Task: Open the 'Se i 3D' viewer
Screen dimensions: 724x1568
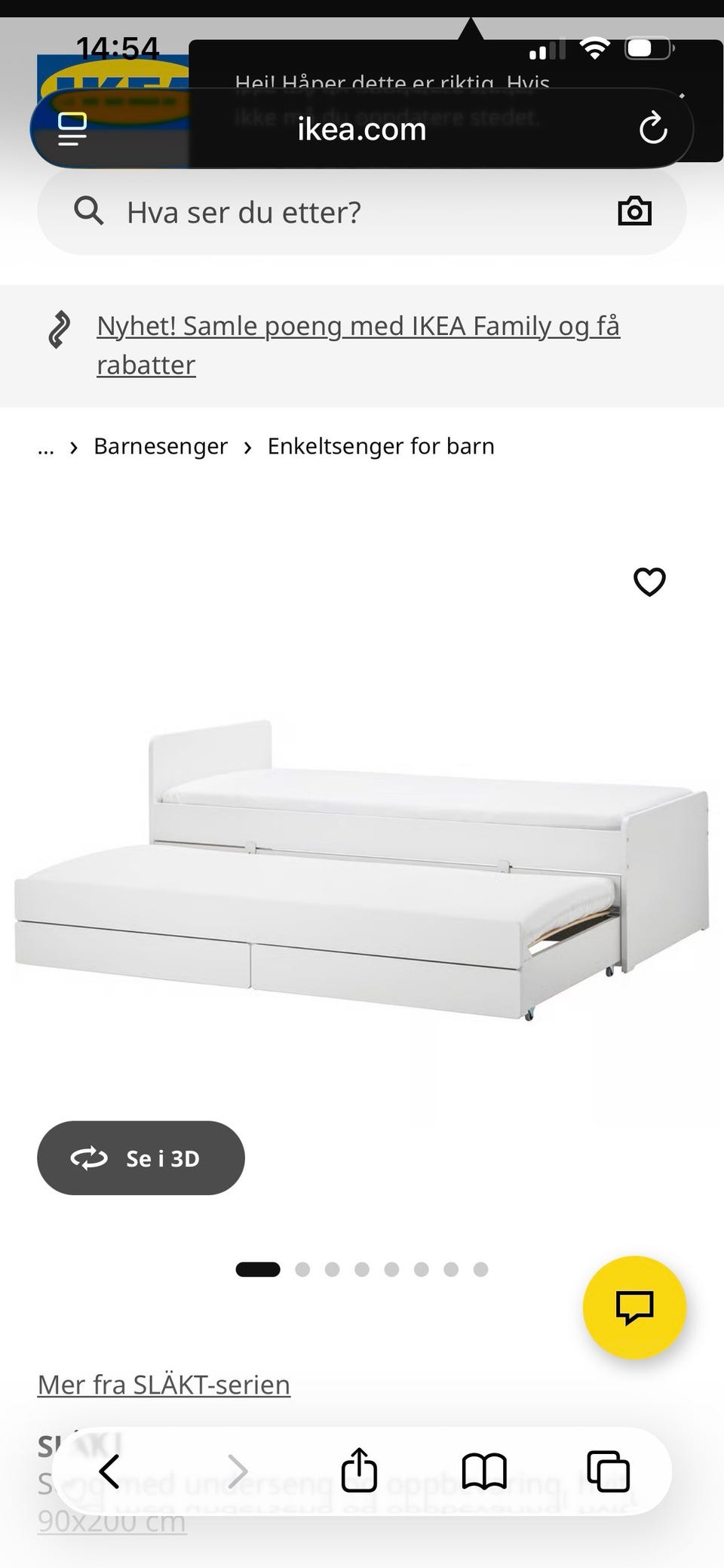Action: click(140, 1158)
